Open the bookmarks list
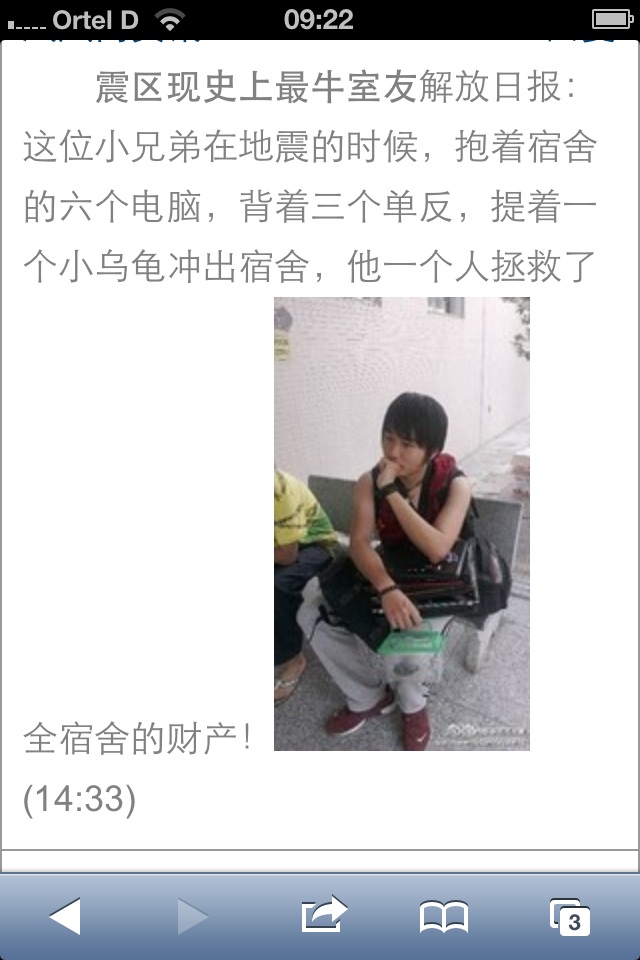 444,916
